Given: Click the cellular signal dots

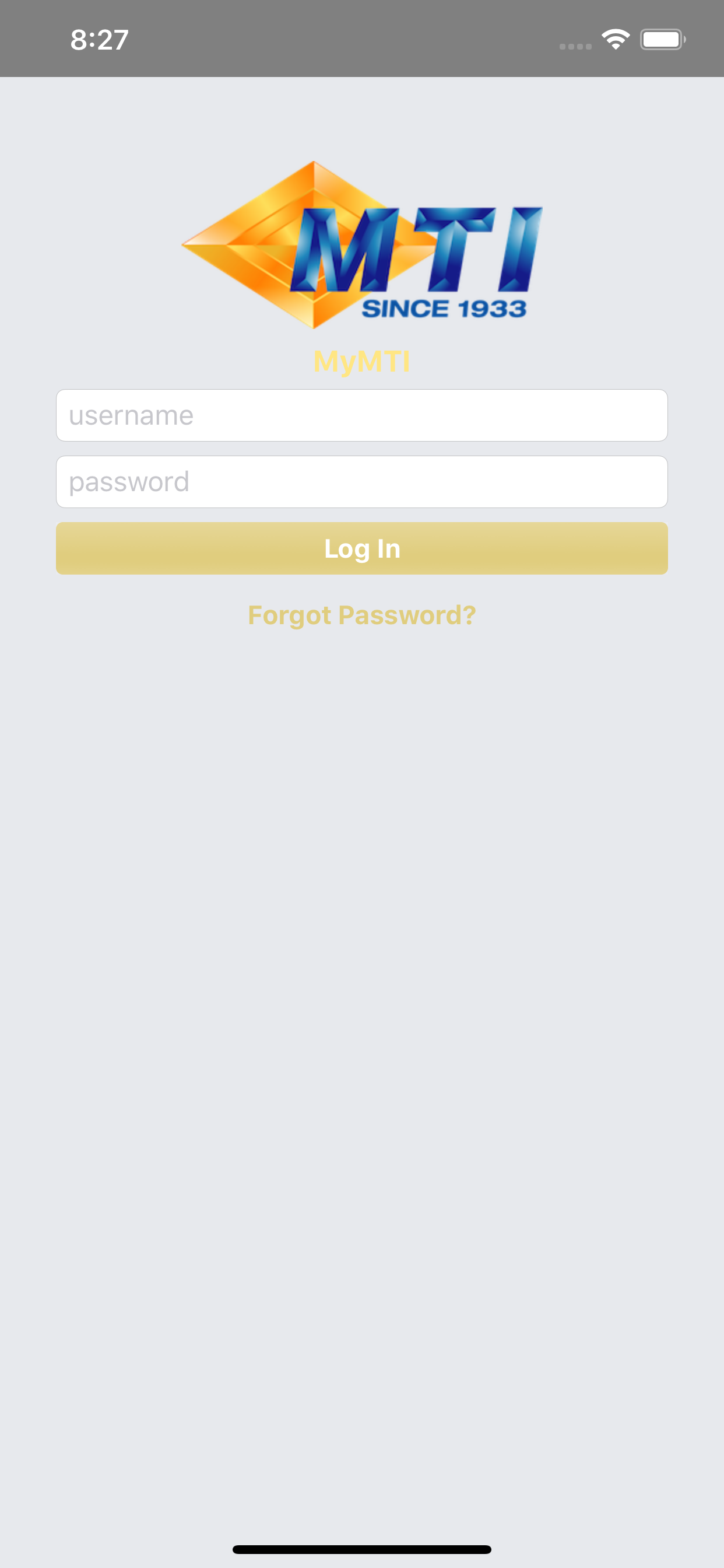Looking at the screenshot, I should point(574,45).
